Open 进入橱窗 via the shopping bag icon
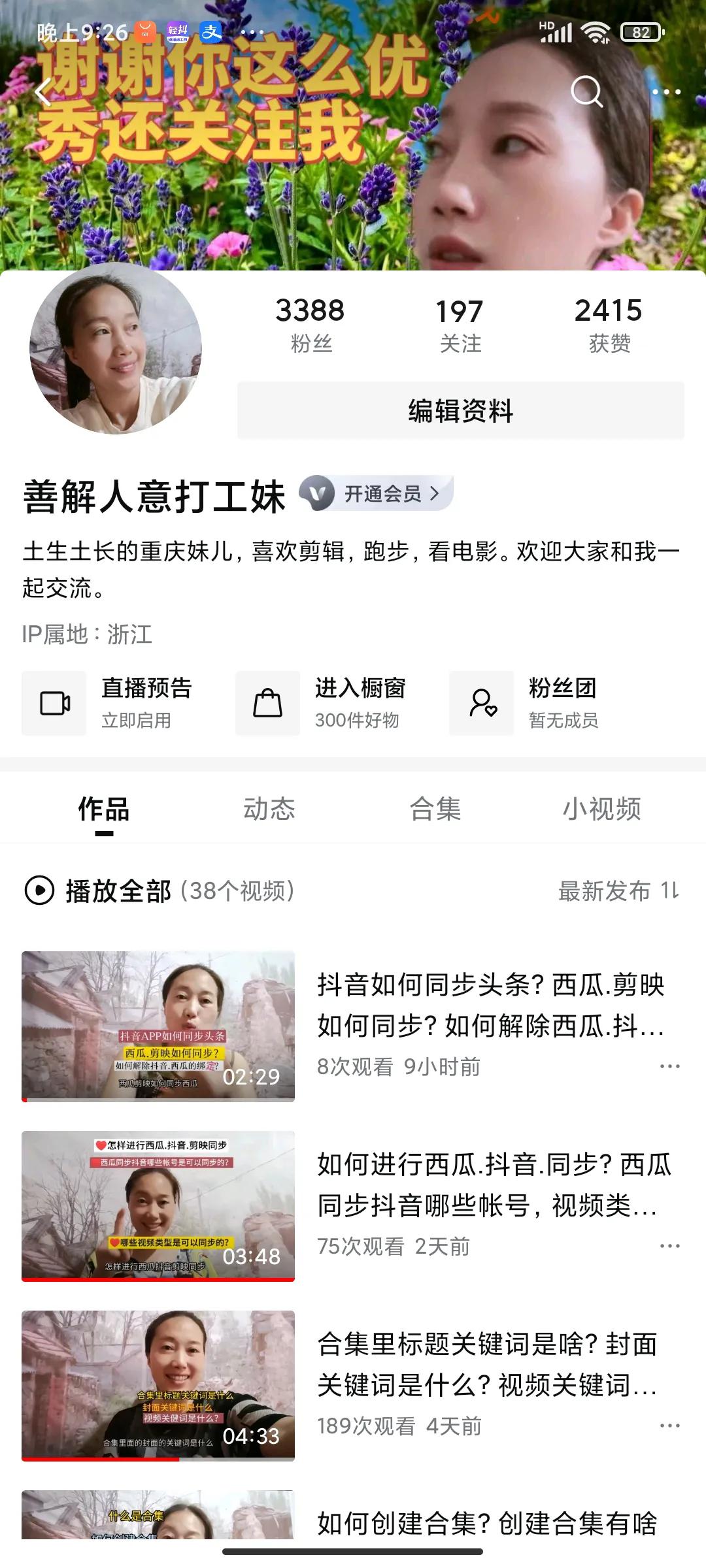Image resolution: width=706 pixels, height=1568 pixels. point(267,703)
